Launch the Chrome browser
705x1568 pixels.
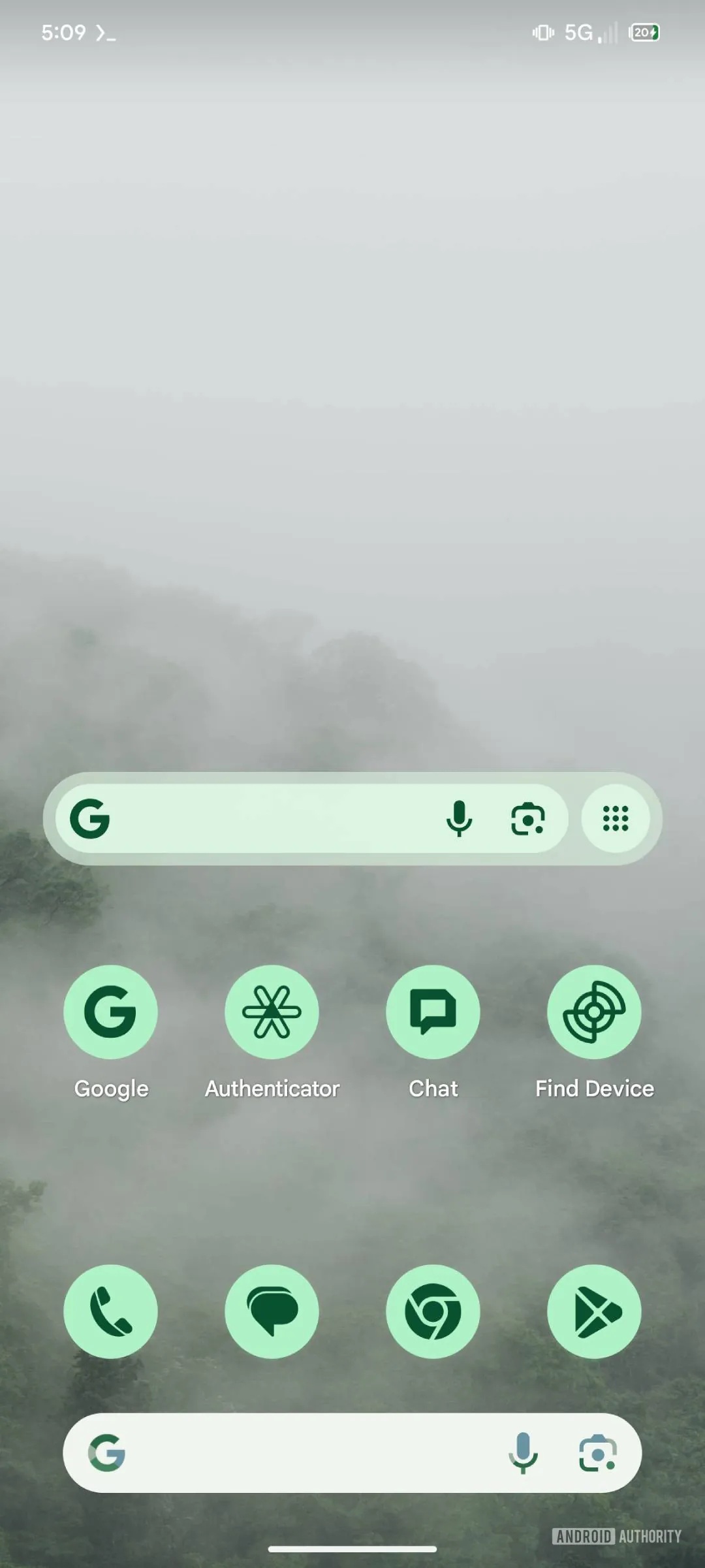click(x=433, y=1311)
